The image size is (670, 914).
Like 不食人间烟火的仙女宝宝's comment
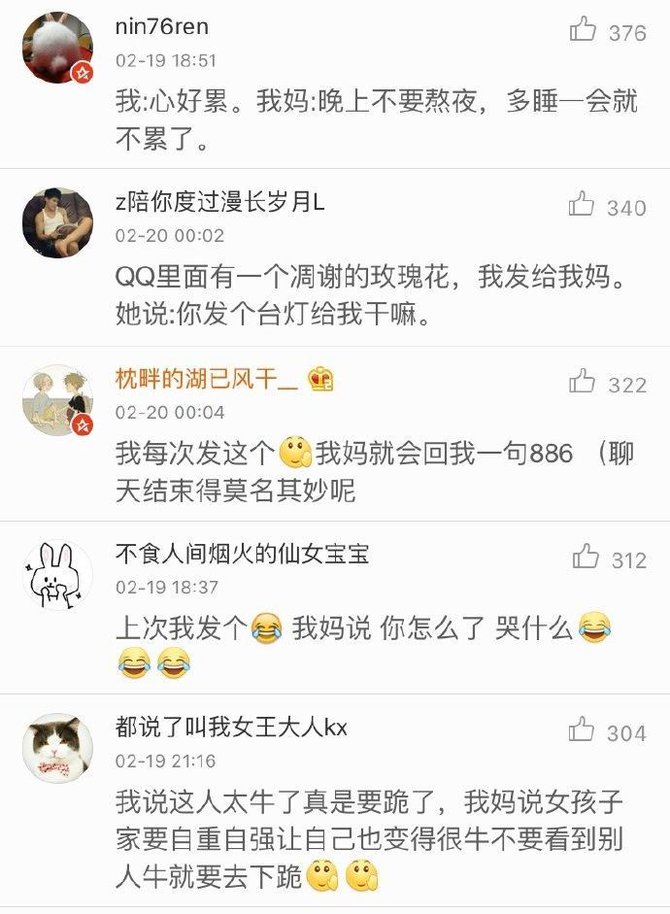tap(585, 557)
